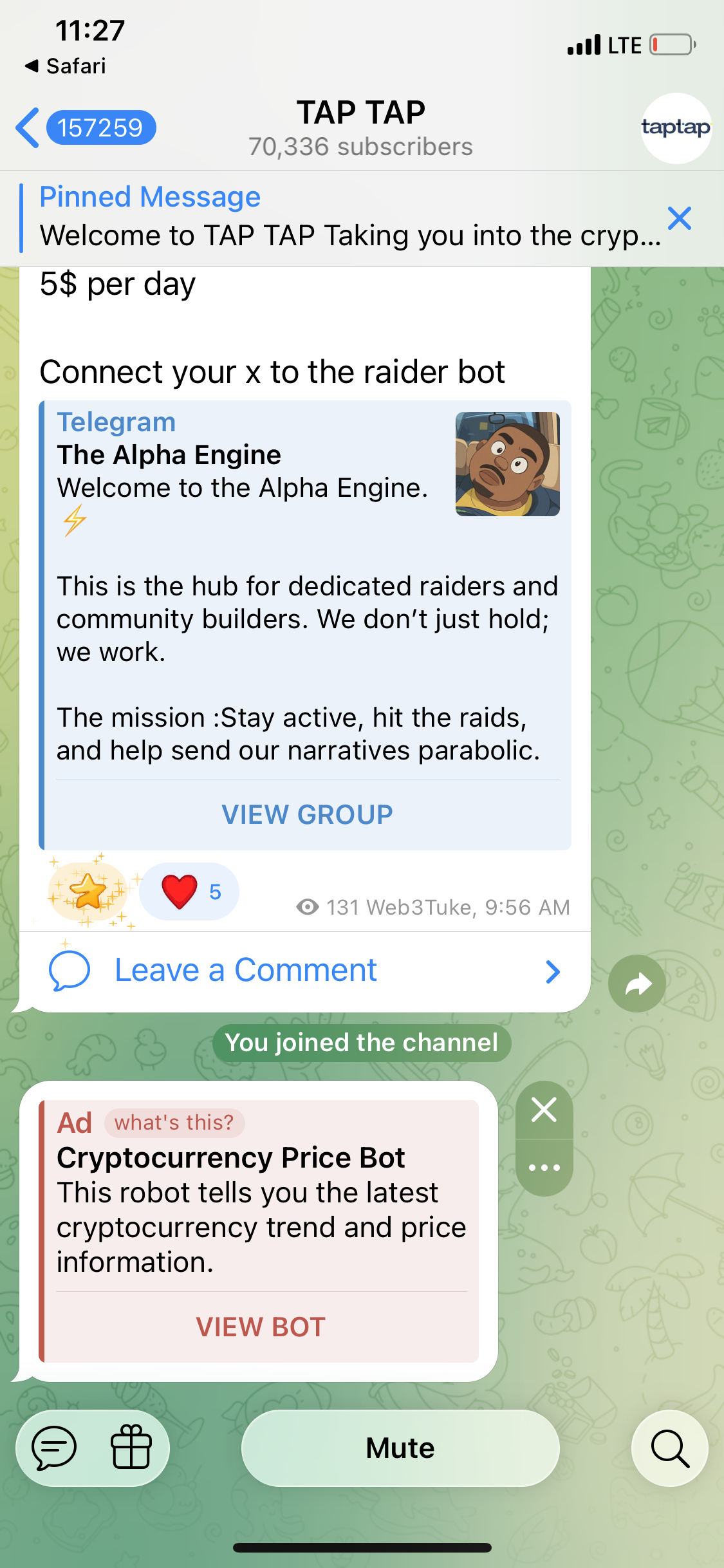The image size is (724, 1568).
Task: Open the TAP TAP channel info header
Action: pos(360,128)
